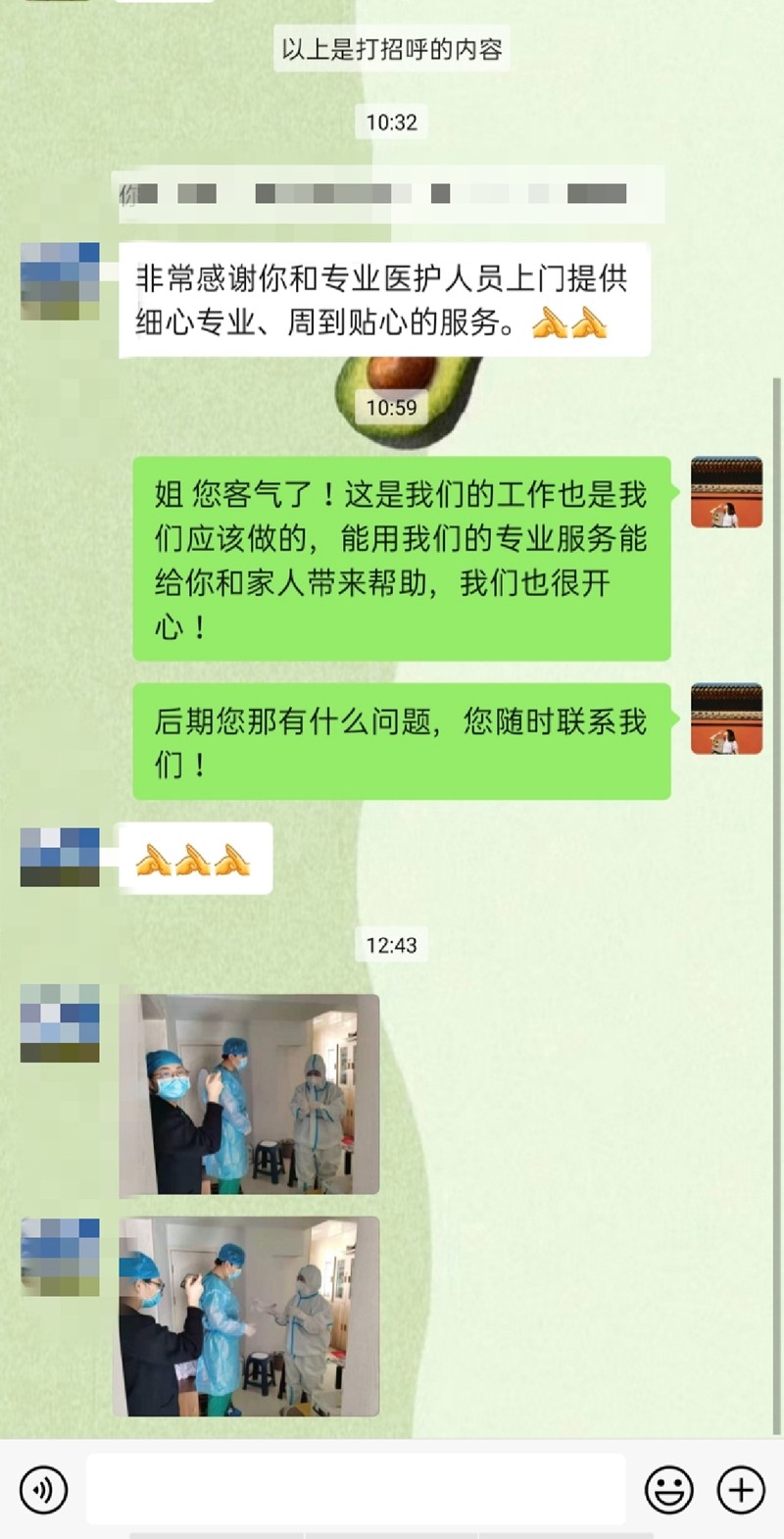
Task: Open the emoji sticker picker
Action: (669, 1490)
